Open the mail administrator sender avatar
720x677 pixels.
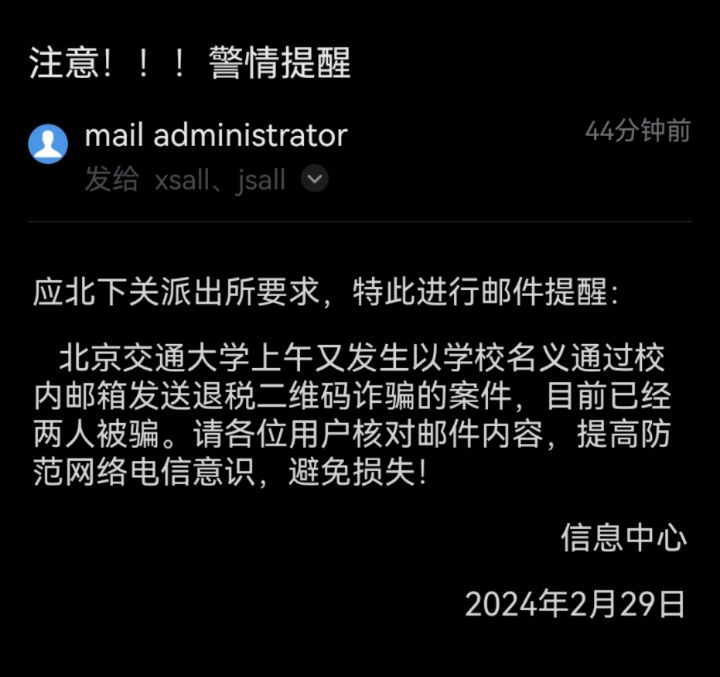[48, 143]
